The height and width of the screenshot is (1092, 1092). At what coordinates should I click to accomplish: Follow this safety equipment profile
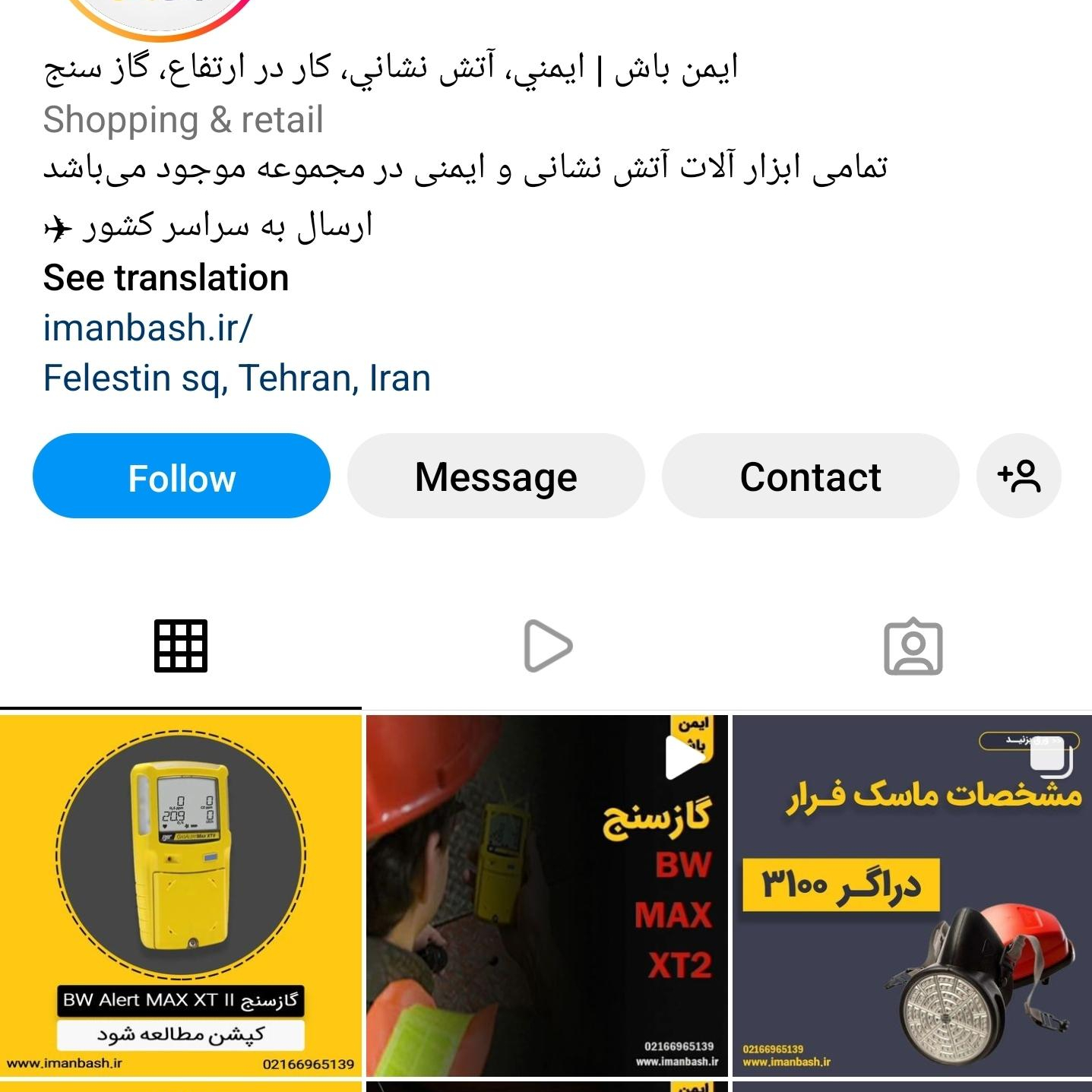181,476
